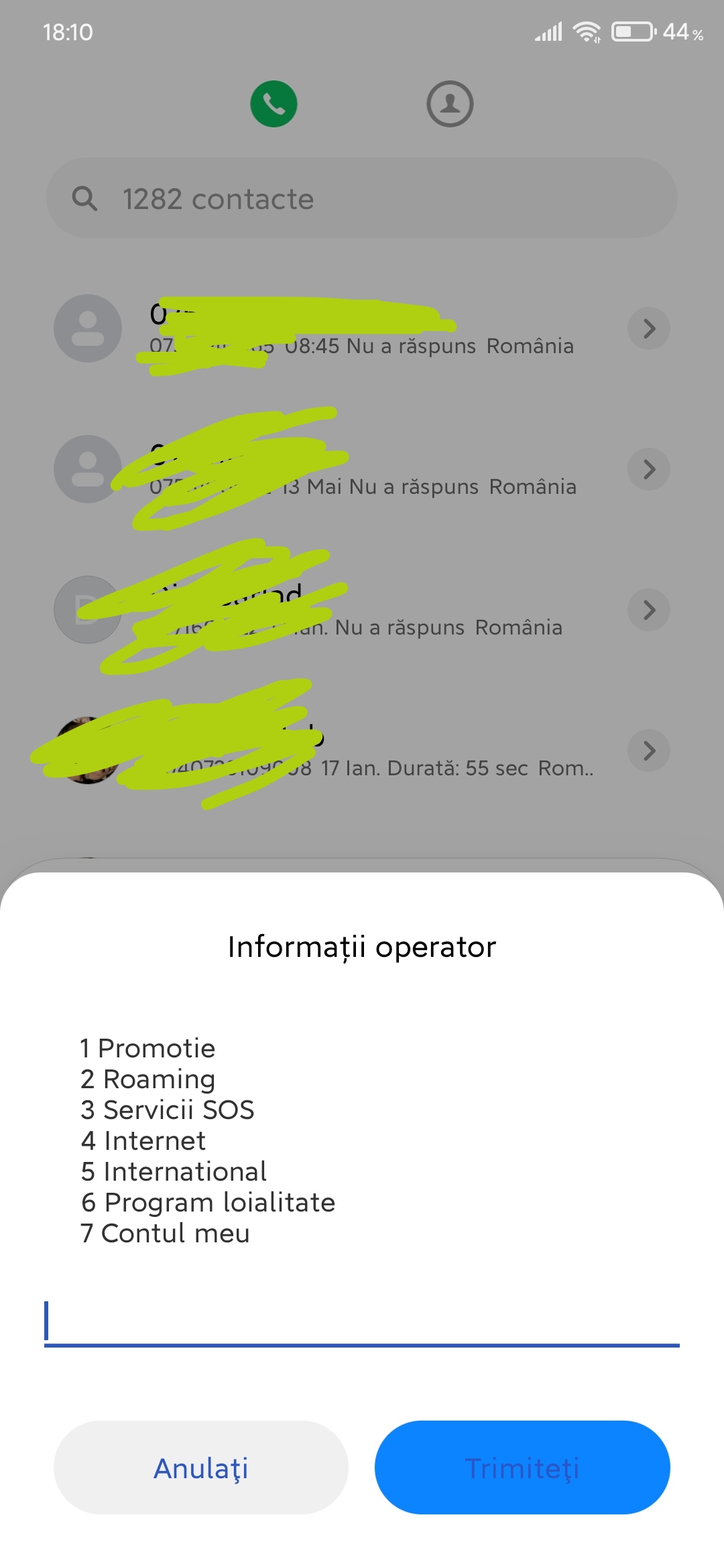This screenshot has height=1568, width=724.
Task: Tap the Anulați button
Action: (x=200, y=1467)
